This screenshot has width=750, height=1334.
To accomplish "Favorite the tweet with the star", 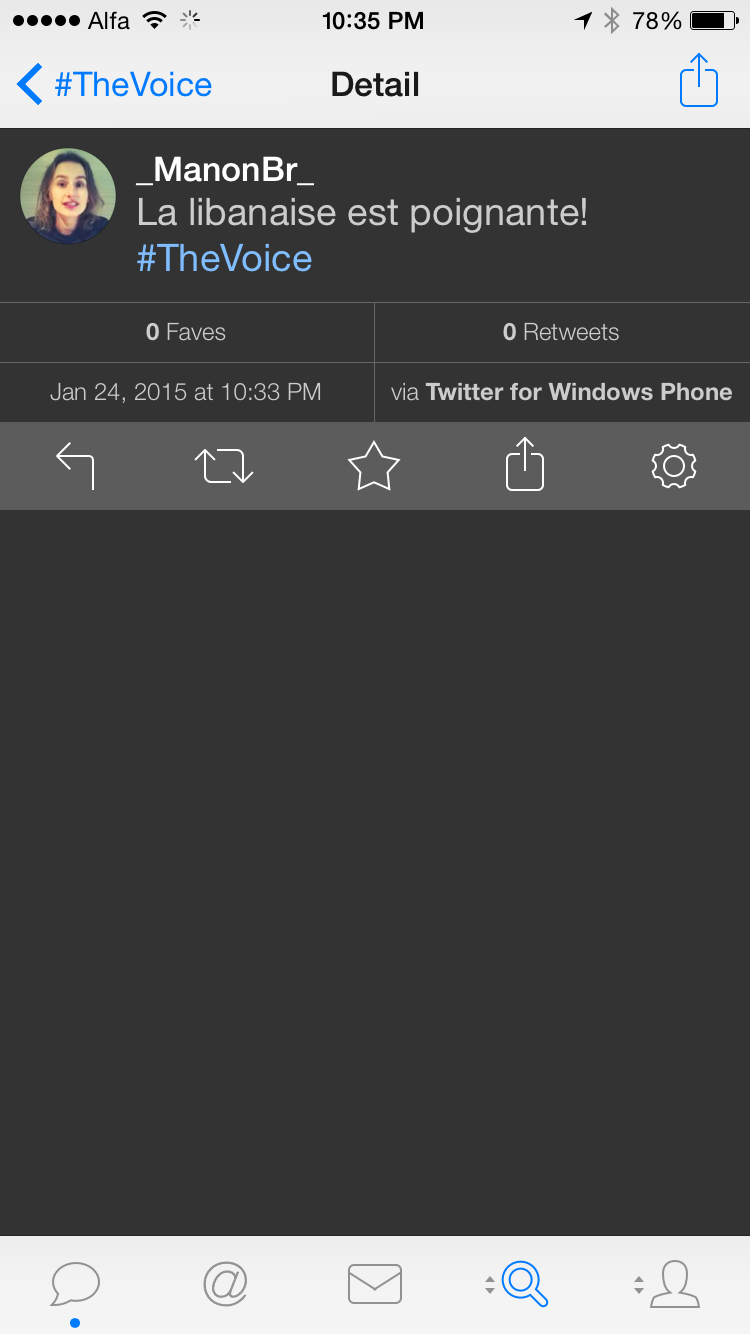I will (x=374, y=466).
